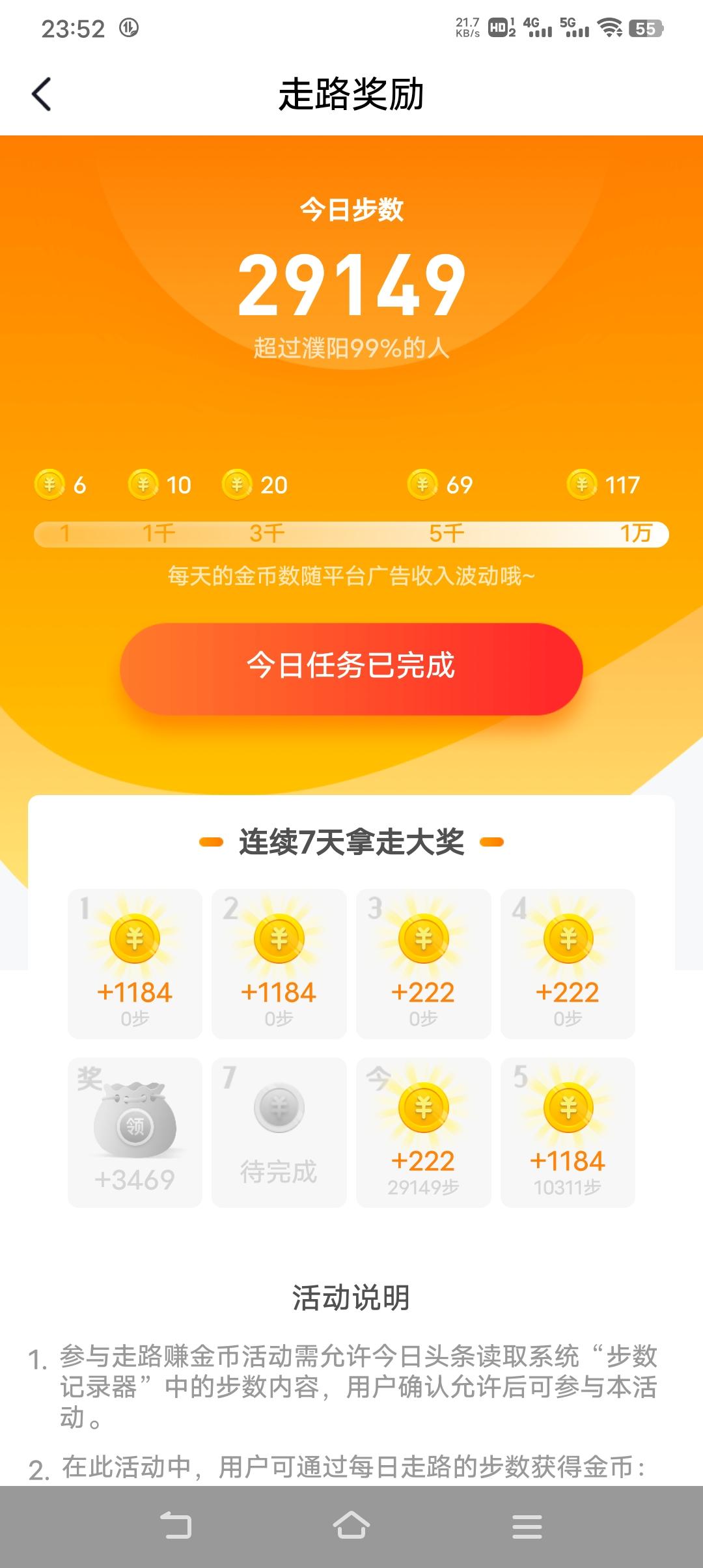The image size is (703, 1568).
Task: Click the 10-coin icon at the 1千 milestone
Action: tap(143, 484)
